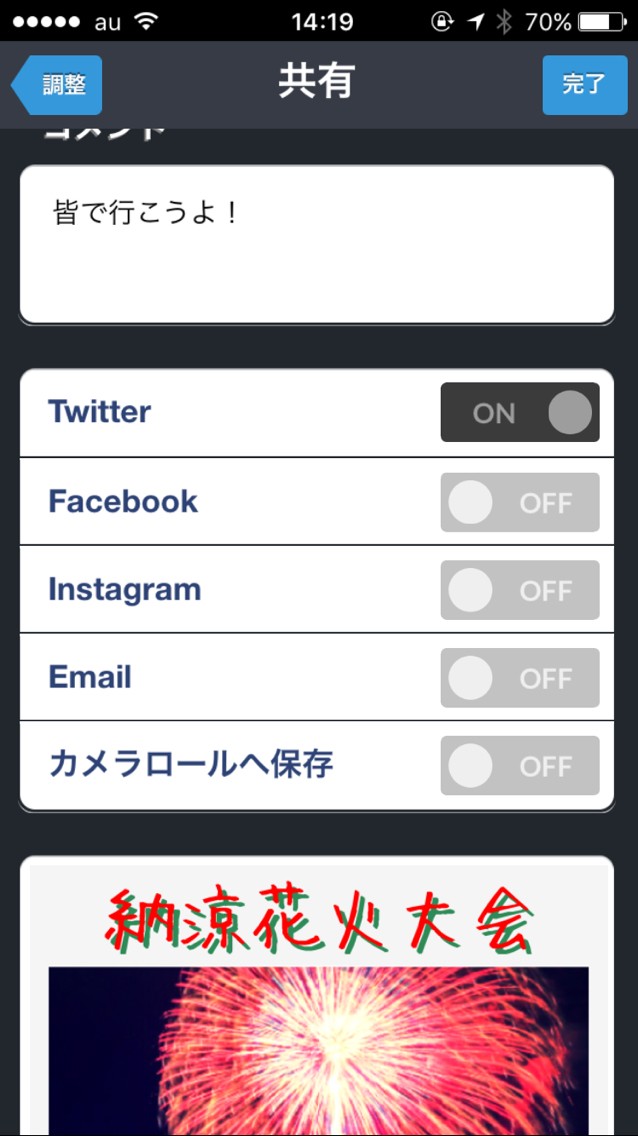Turn off Twitter sharing
This screenshot has width=638, height=1136.
tap(520, 413)
